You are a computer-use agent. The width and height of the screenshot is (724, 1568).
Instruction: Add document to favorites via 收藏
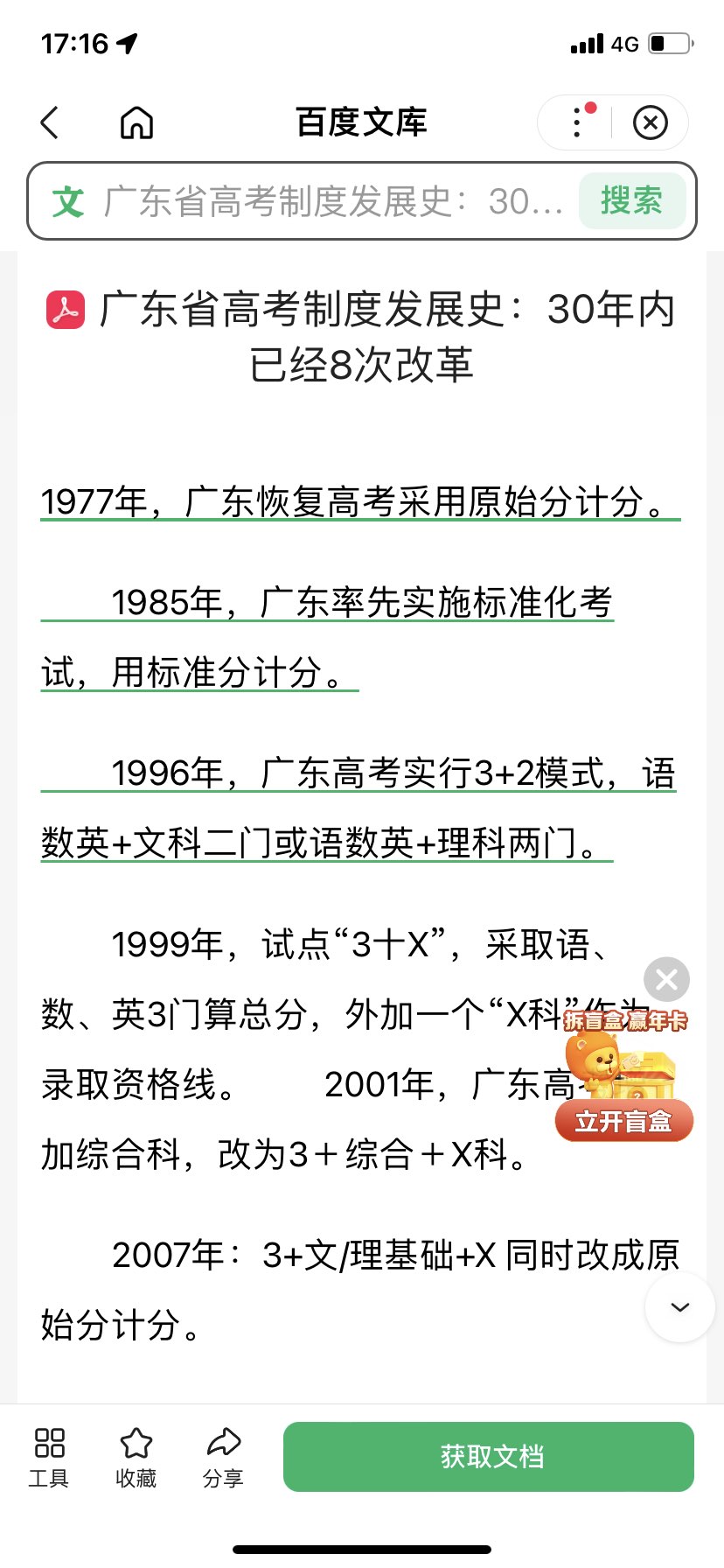[136, 1458]
